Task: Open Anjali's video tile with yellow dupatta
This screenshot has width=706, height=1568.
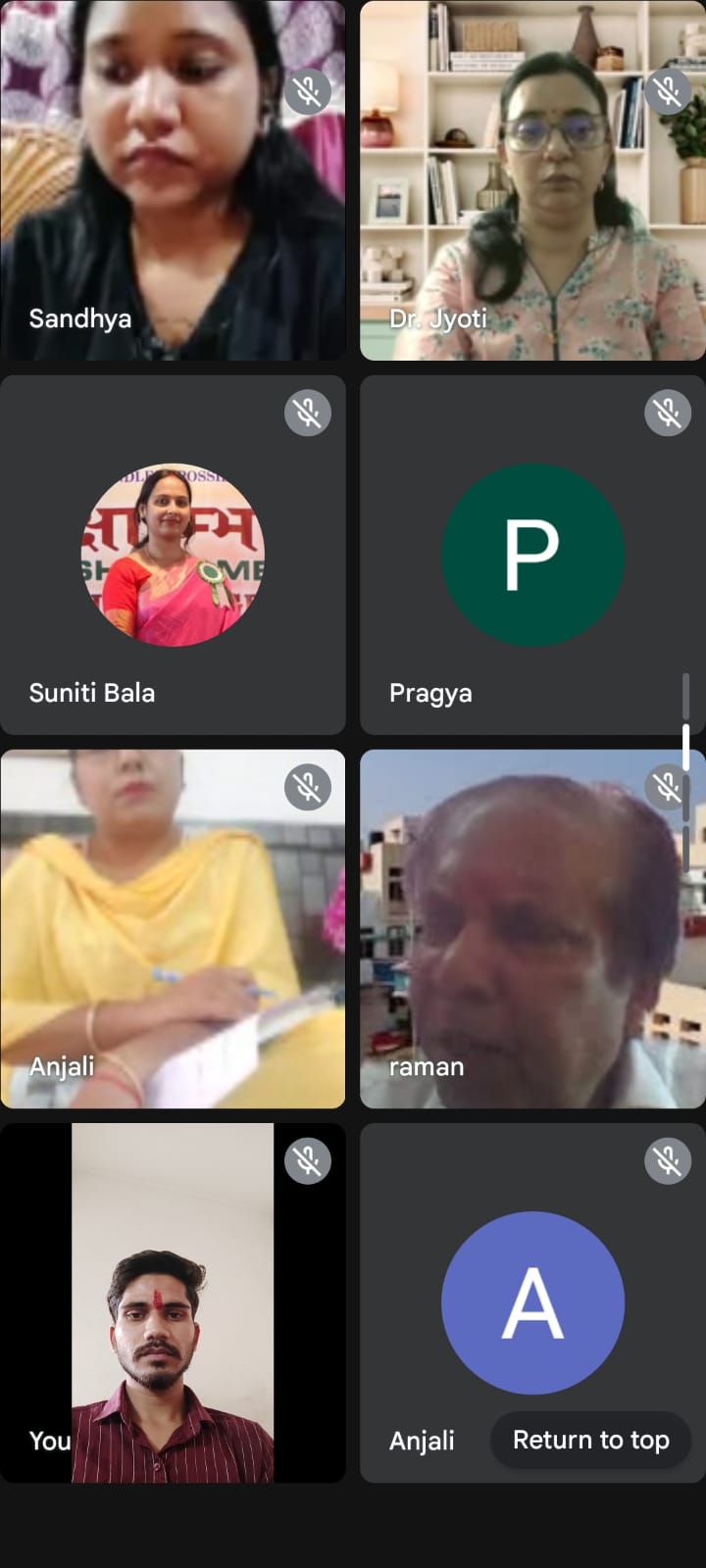Action: click(173, 929)
